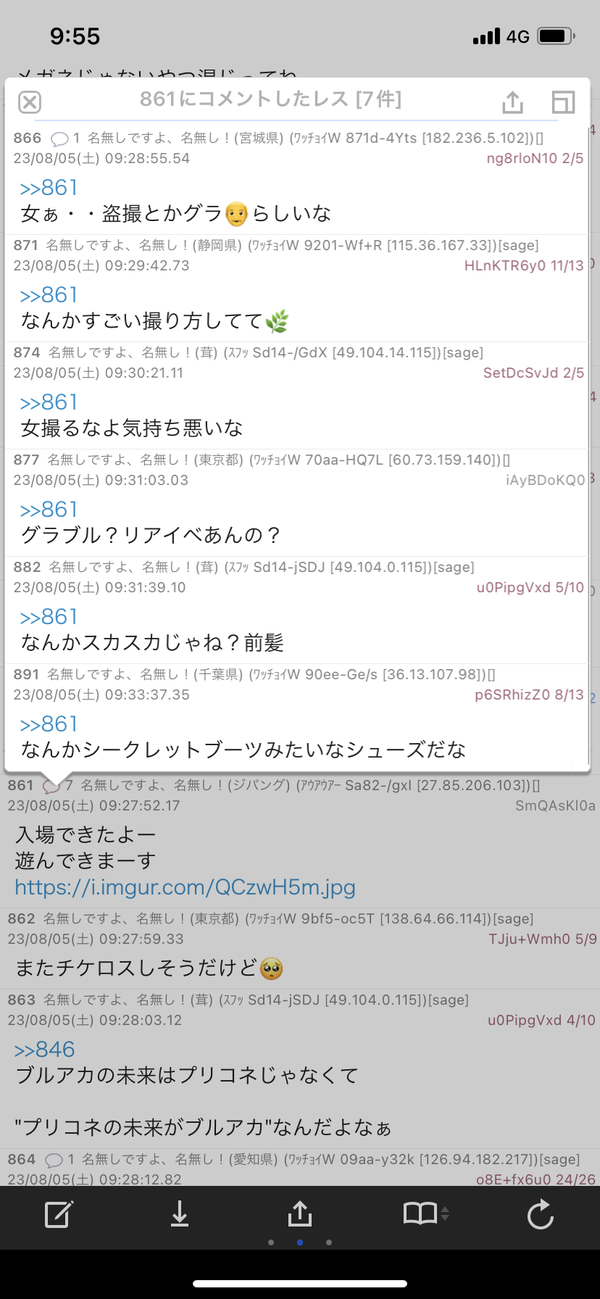The height and width of the screenshot is (1299, 600).
Task: Open the >>846 anchor in post 863
Action: (45, 1049)
